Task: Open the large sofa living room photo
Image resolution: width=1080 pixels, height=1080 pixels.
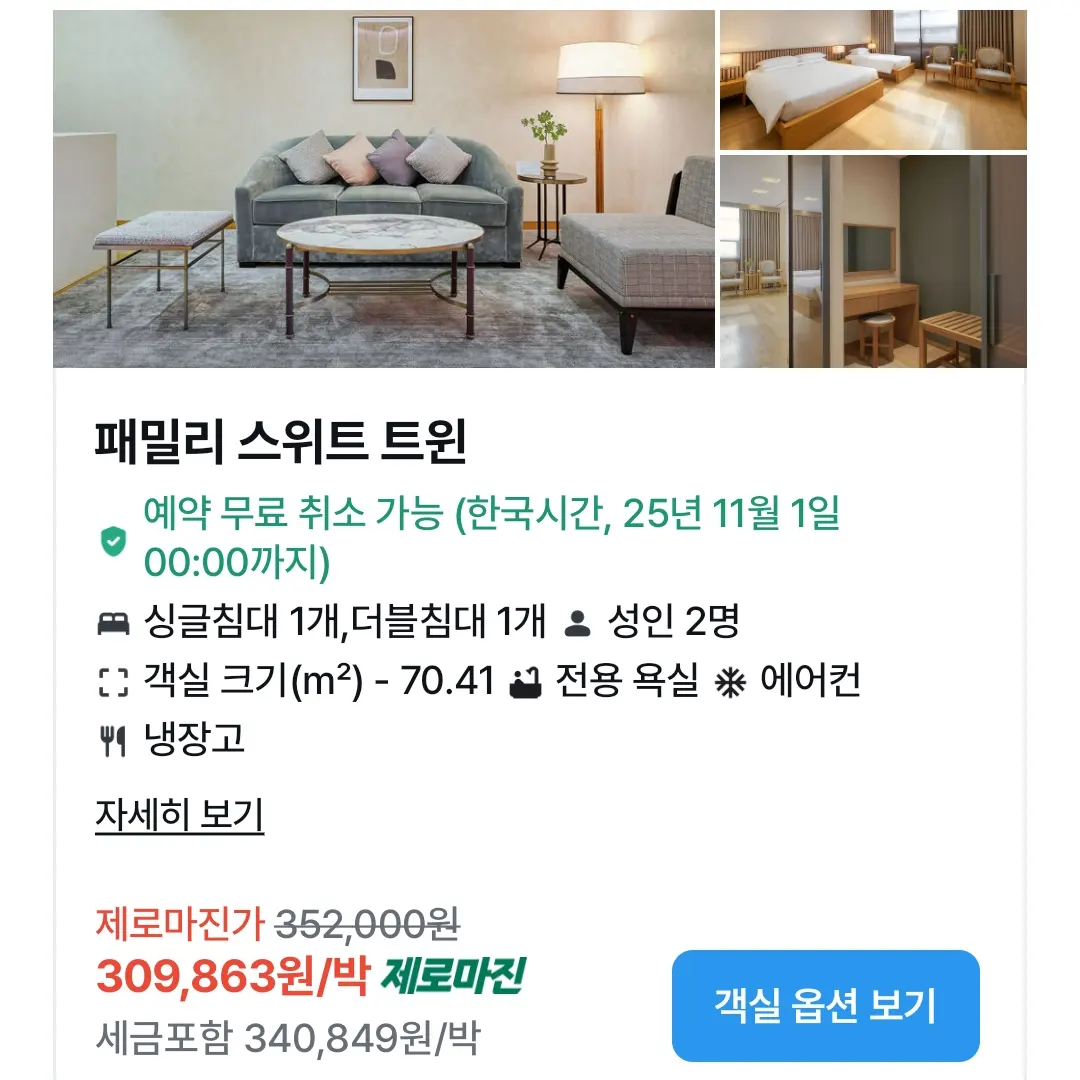Action: [384, 189]
